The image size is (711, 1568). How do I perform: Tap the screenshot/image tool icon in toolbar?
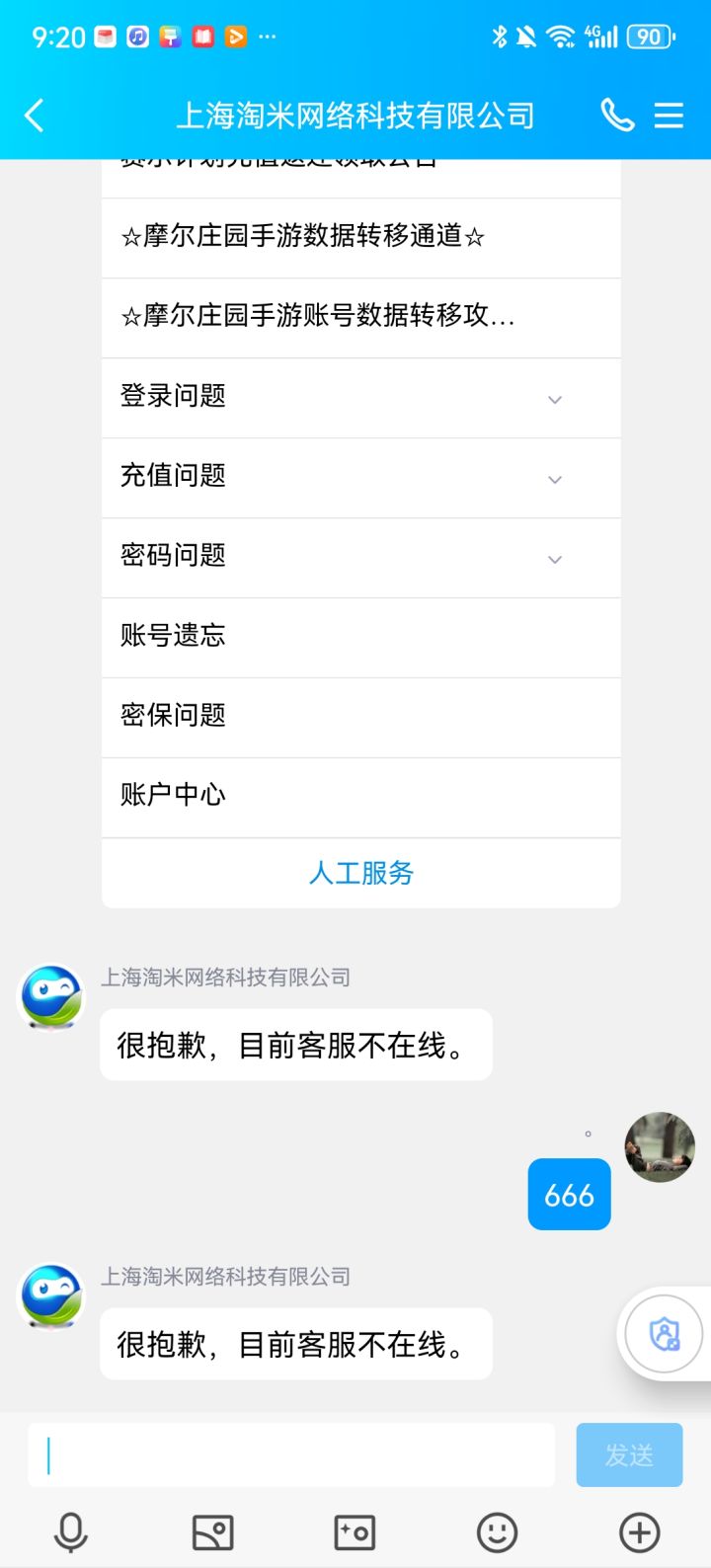point(354,1532)
